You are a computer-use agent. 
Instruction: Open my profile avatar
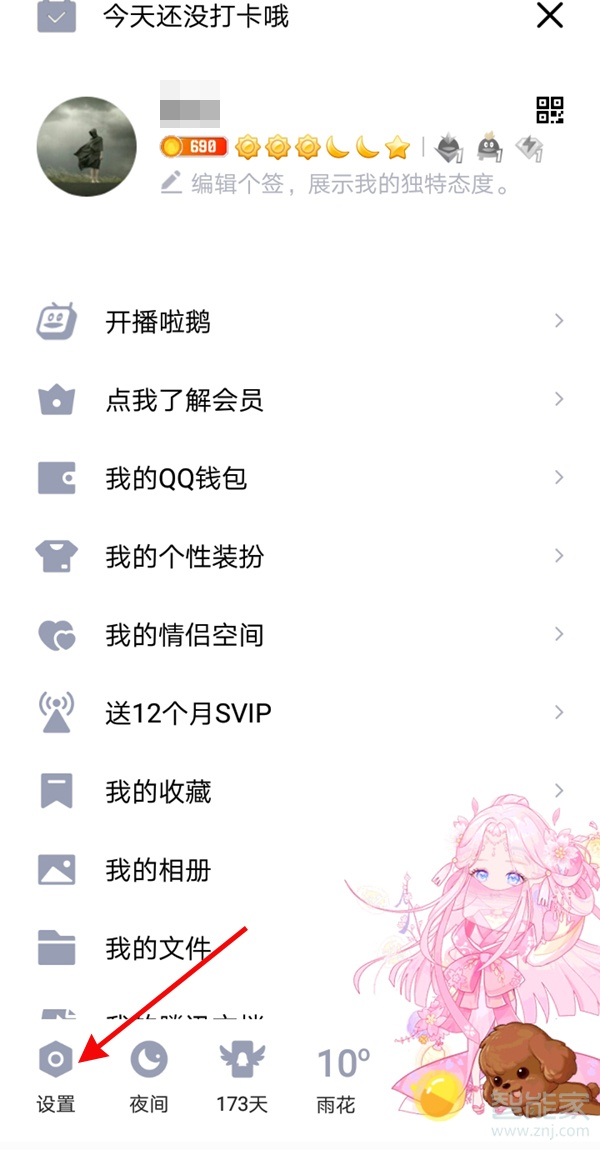point(87,146)
